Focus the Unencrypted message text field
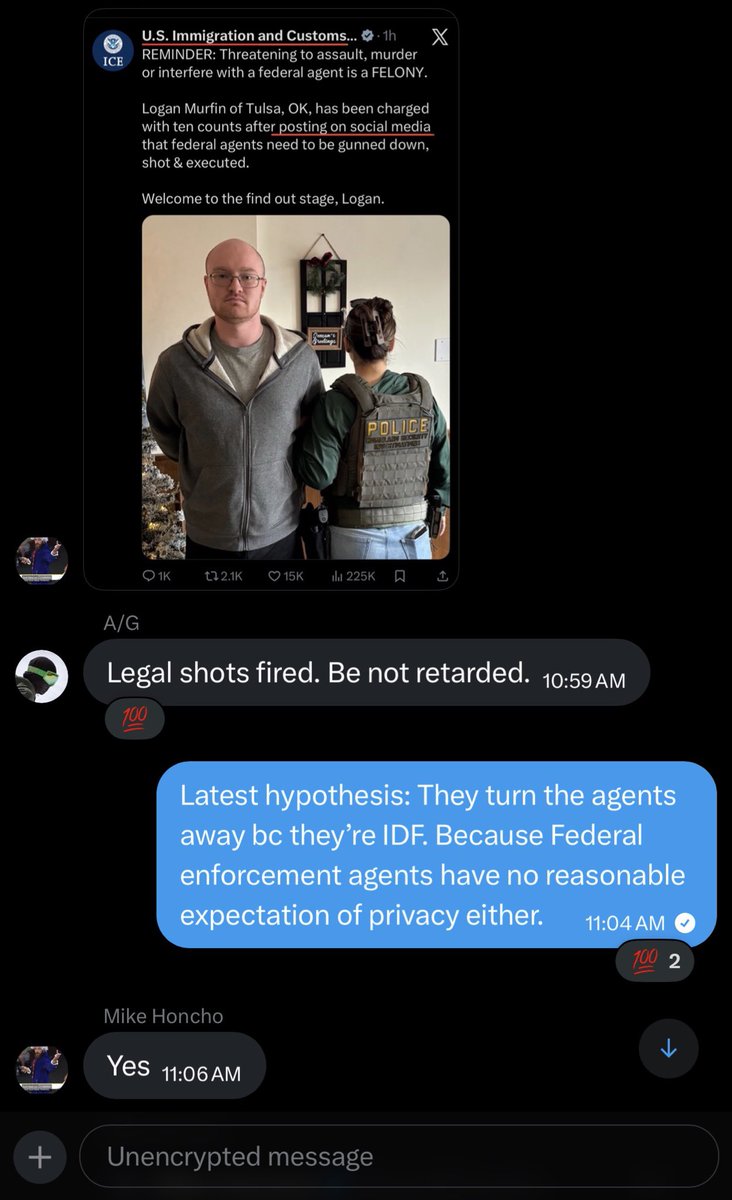This screenshot has height=1200, width=732. click(398, 1157)
